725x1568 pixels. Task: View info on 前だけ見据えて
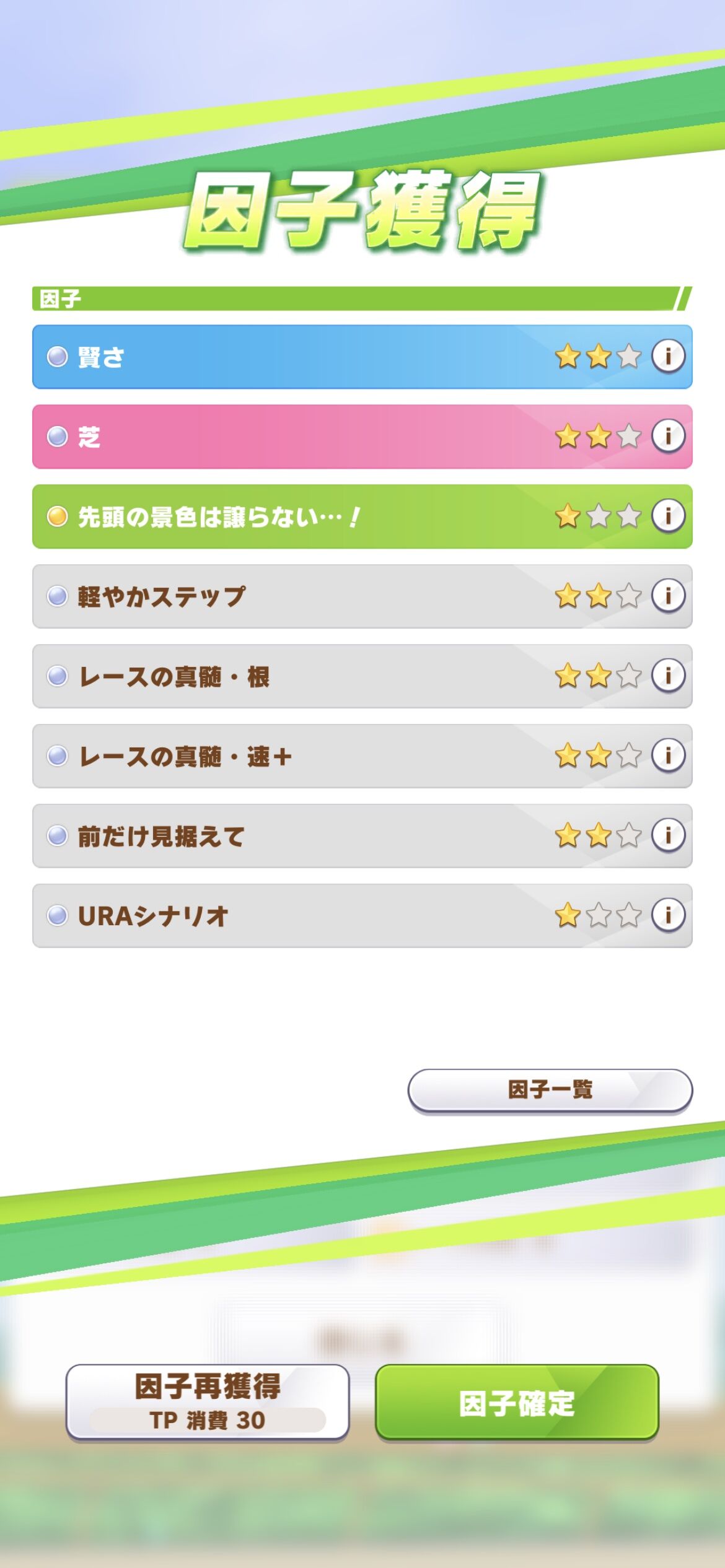pos(668,835)
